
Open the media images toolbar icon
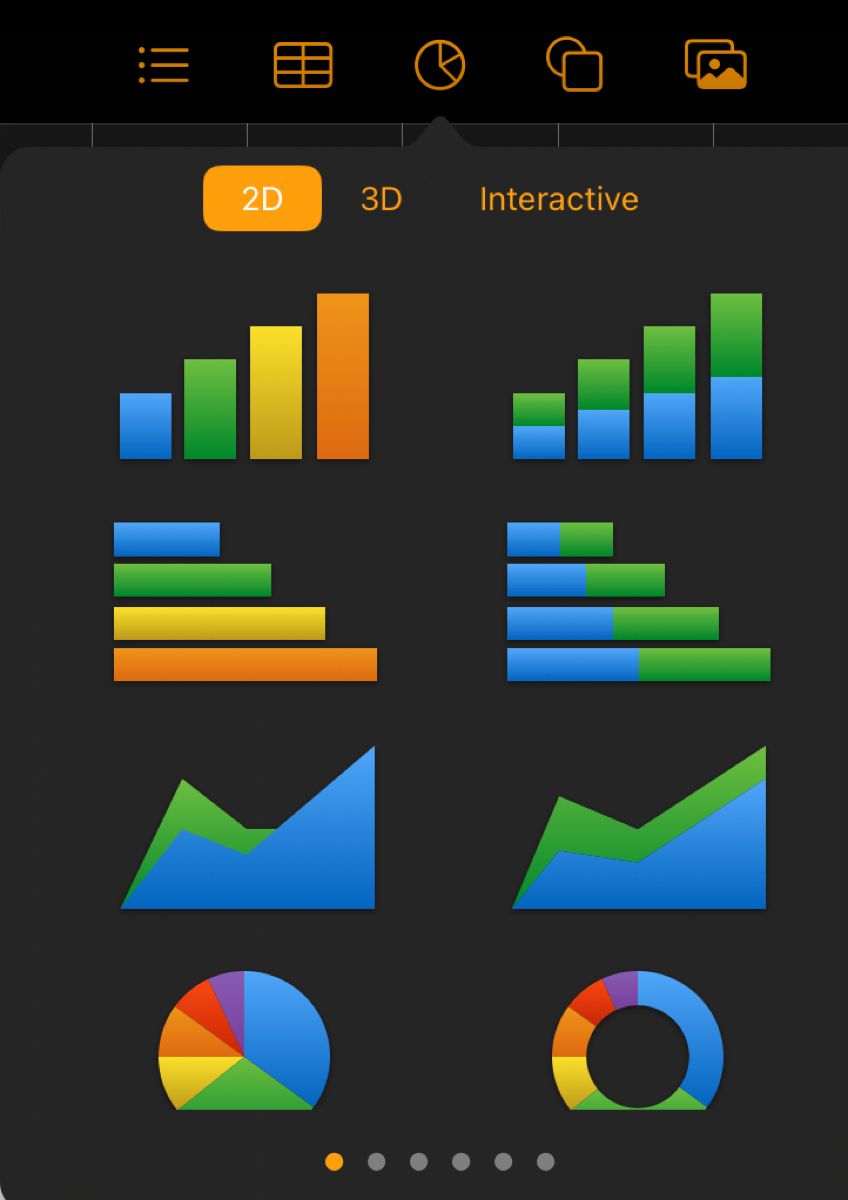point(716,65)
